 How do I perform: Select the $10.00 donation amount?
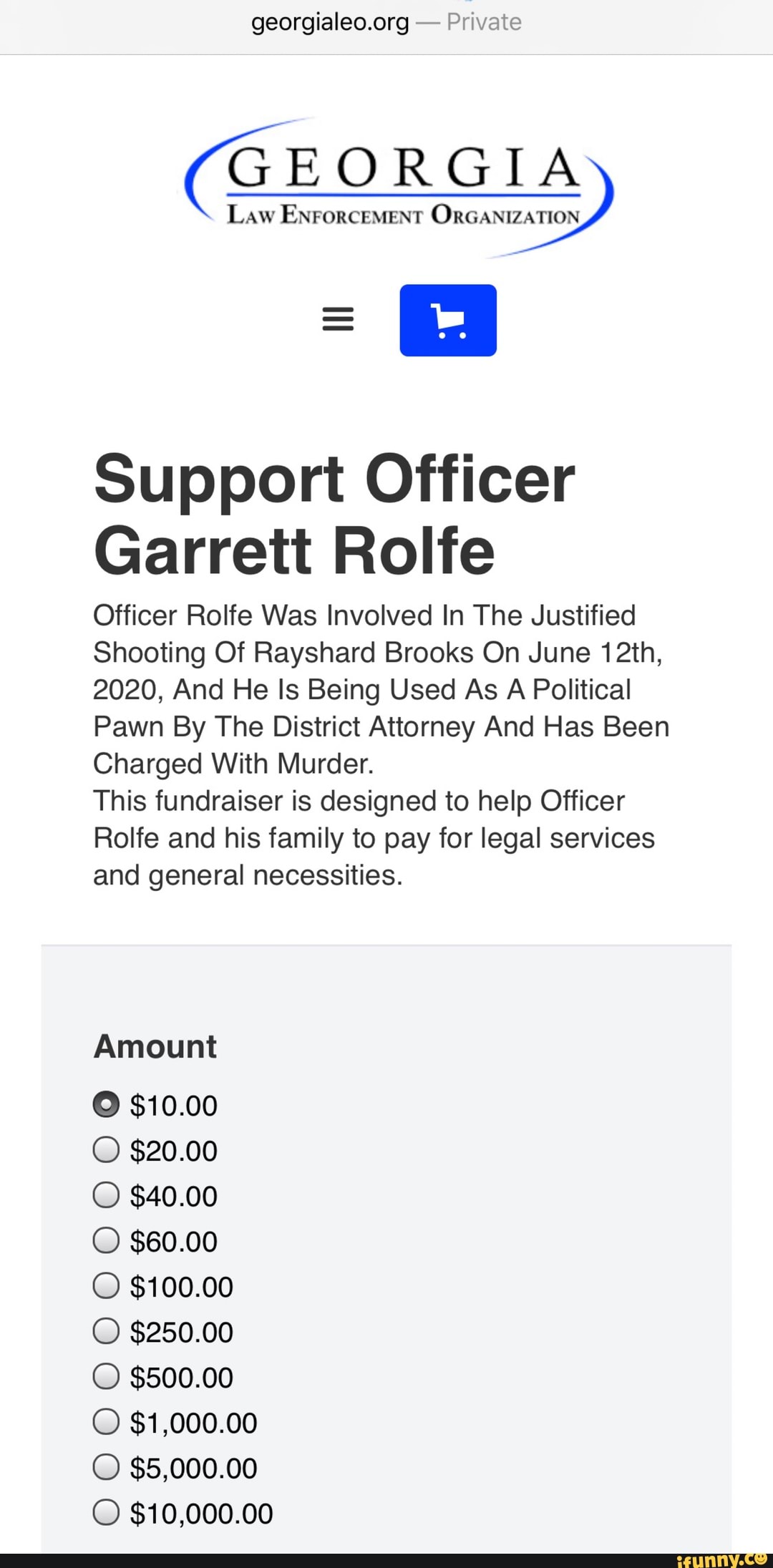107,1105
